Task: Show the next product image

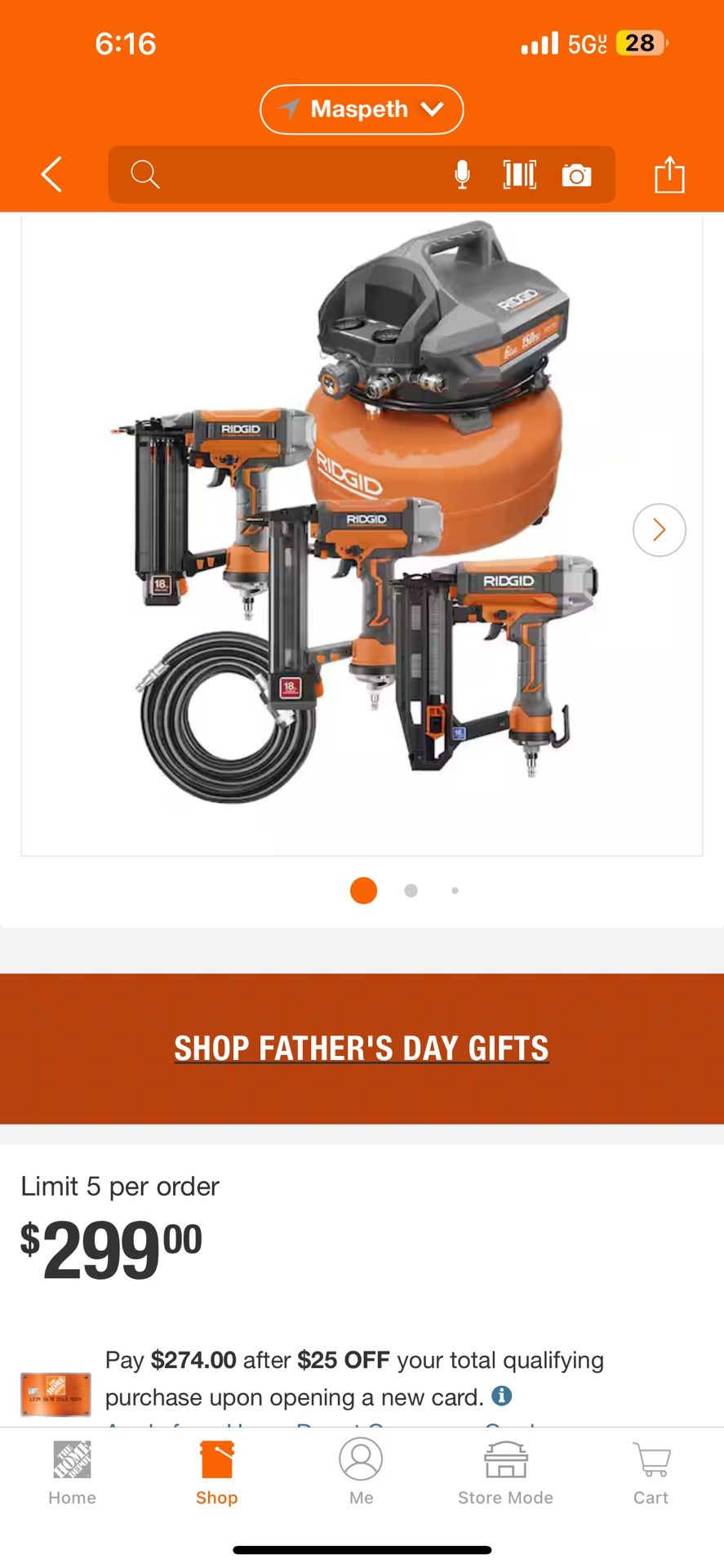Action: tap(659, 530)
